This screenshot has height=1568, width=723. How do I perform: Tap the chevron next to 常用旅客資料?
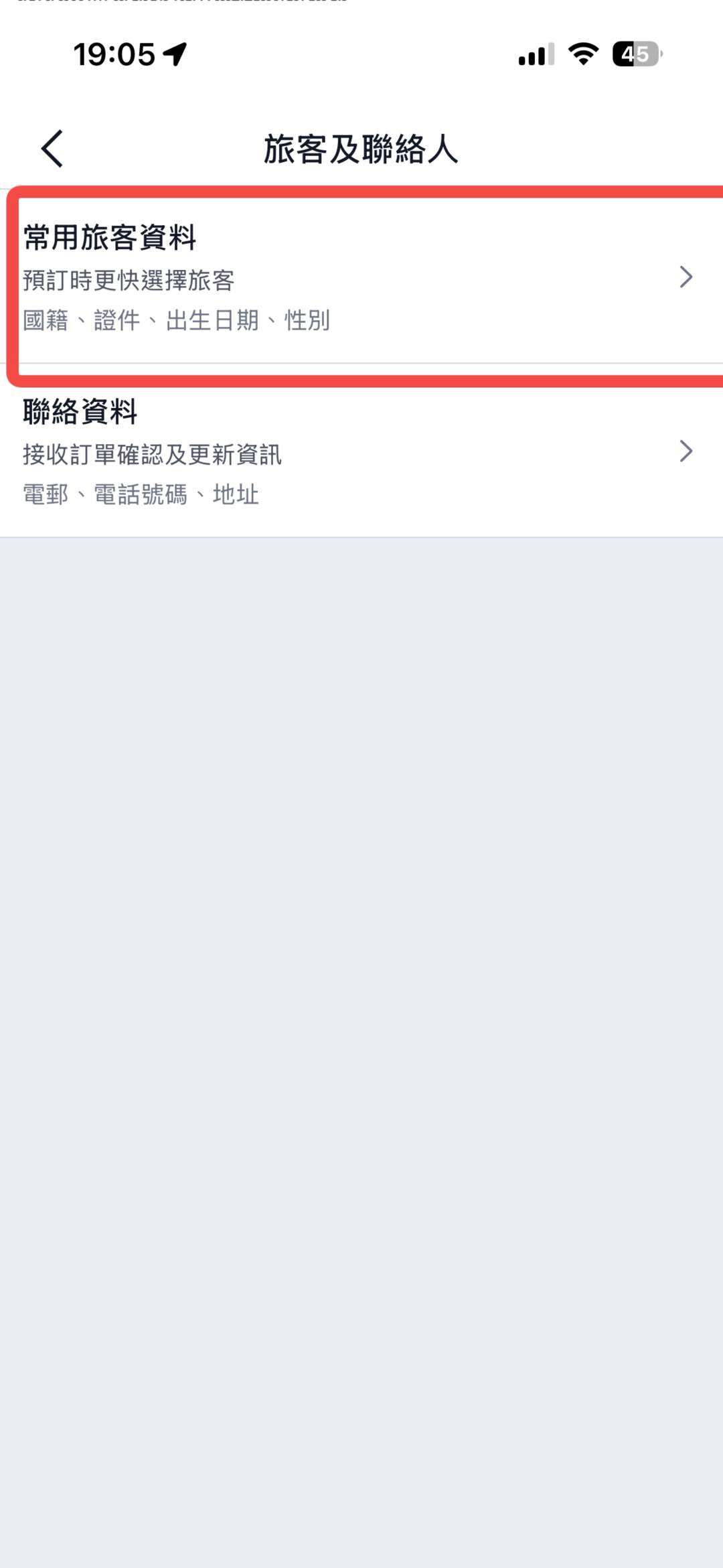[687, 278]
